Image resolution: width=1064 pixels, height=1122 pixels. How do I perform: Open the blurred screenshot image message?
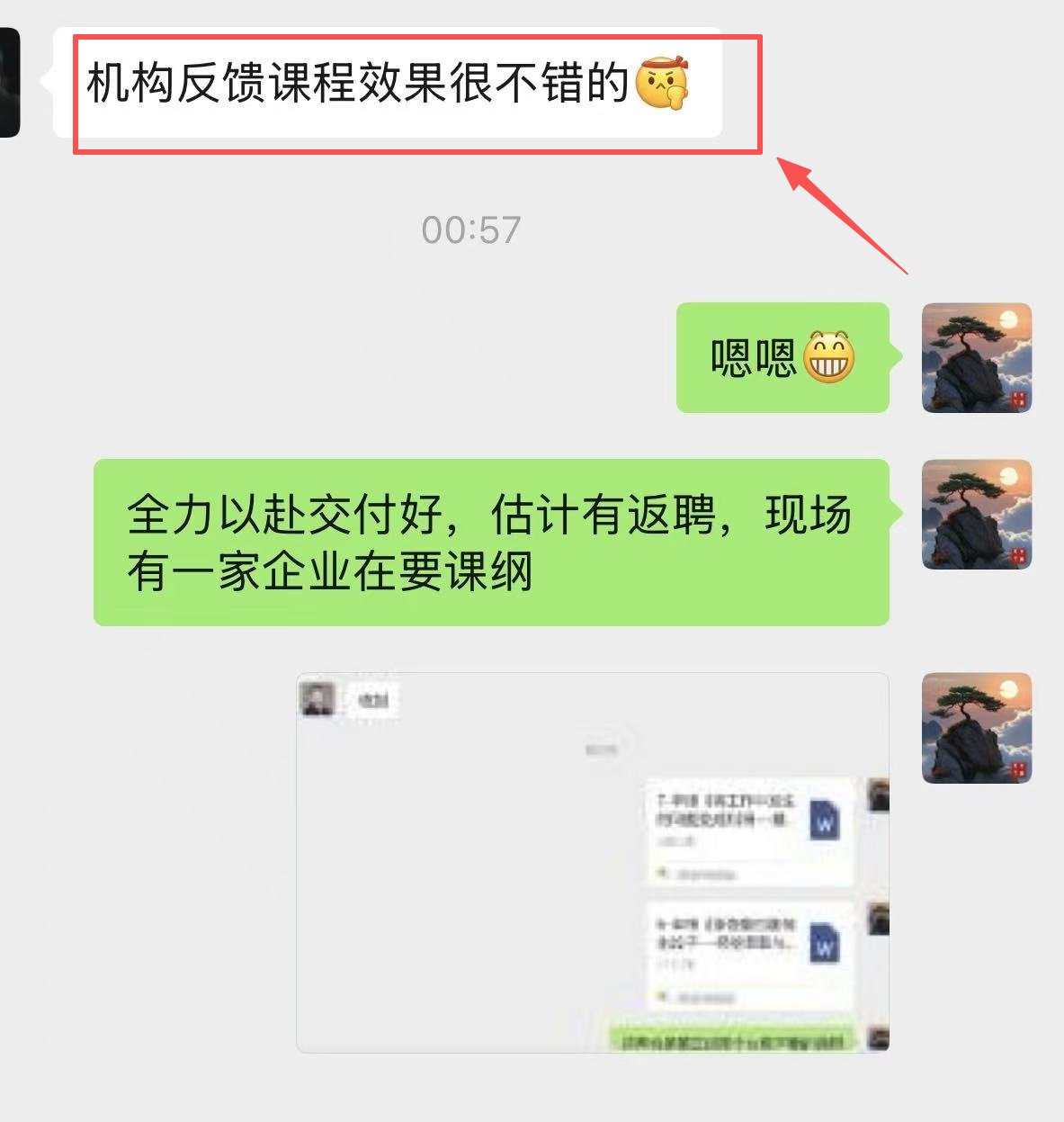[x=592, y=862]
